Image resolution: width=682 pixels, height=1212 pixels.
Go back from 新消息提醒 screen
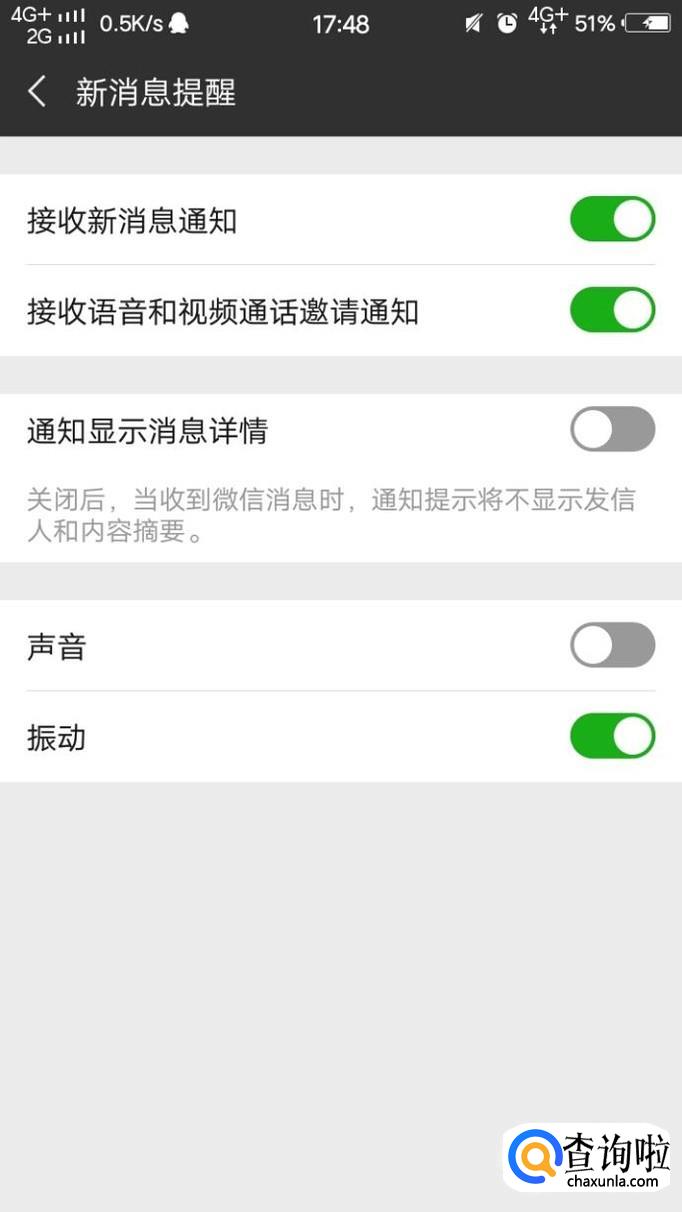click(37, 93)
